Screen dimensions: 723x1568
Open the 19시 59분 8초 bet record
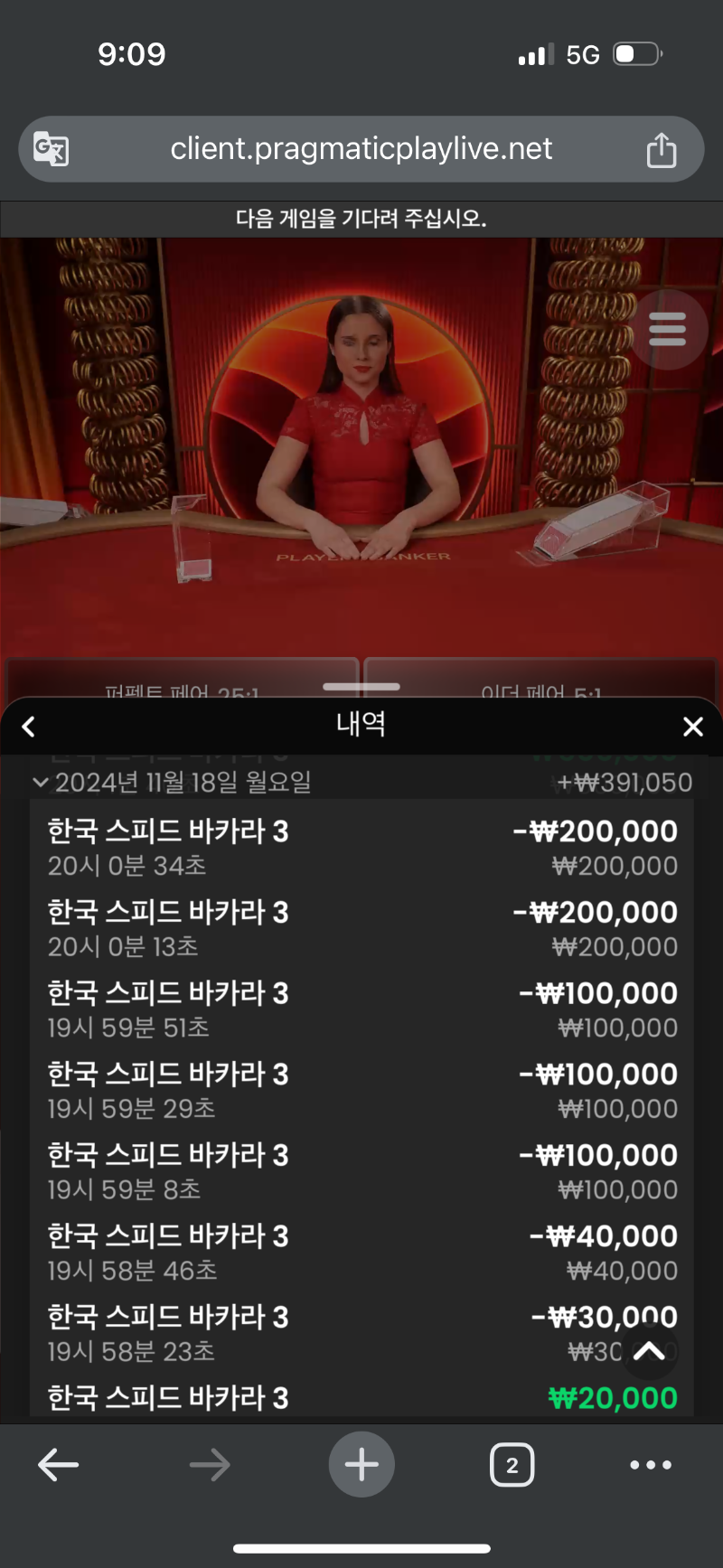tap(361, 1171)
